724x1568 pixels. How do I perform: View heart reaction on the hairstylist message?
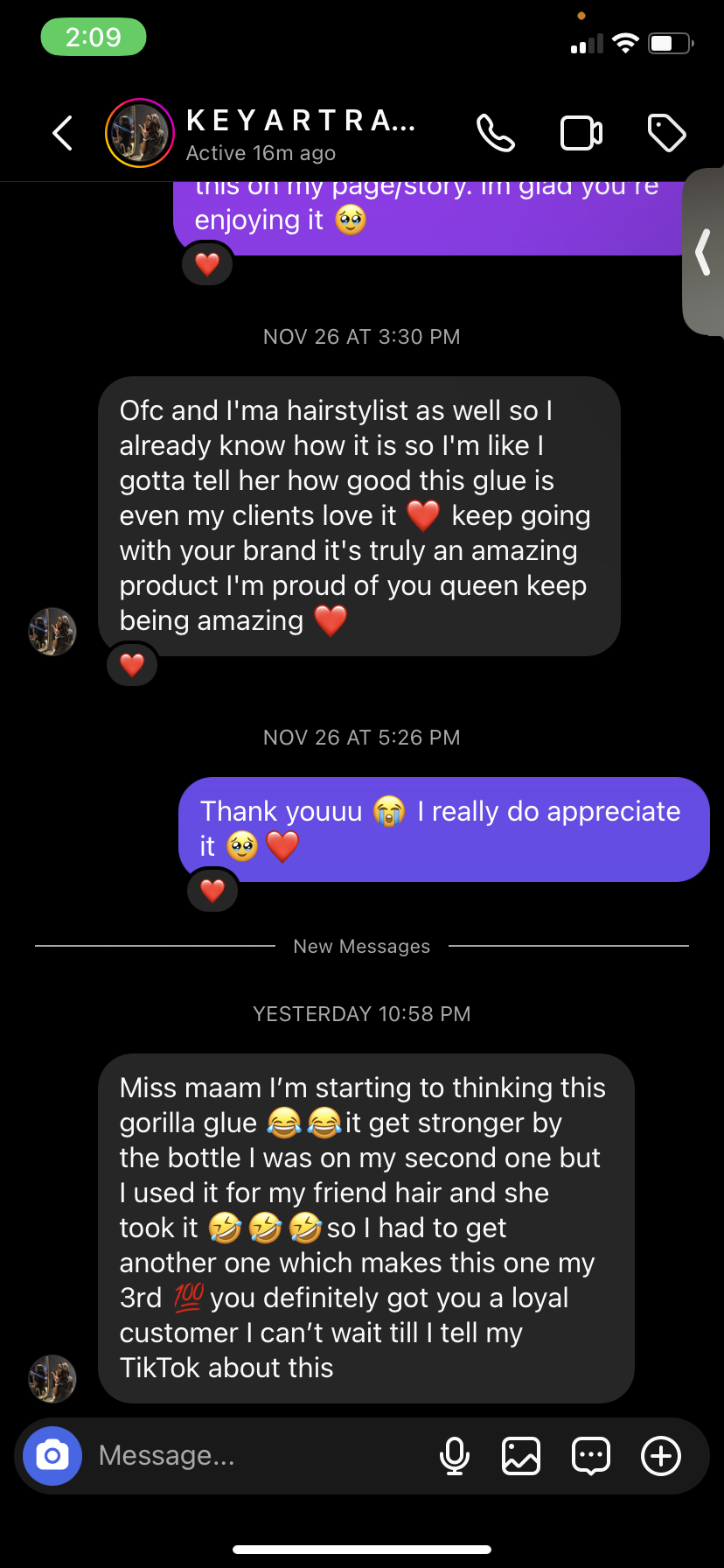coord(132,665)
